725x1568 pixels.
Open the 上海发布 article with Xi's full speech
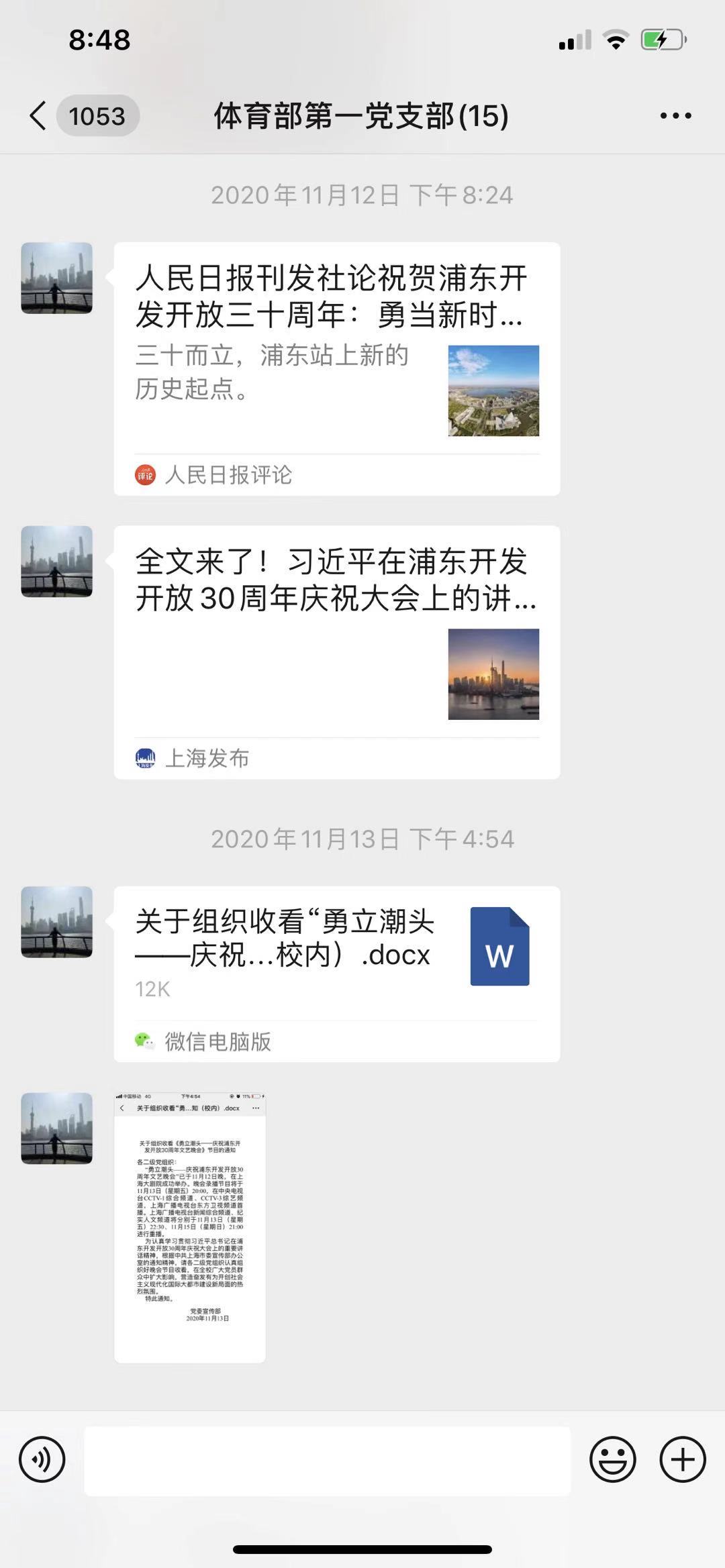336,651
